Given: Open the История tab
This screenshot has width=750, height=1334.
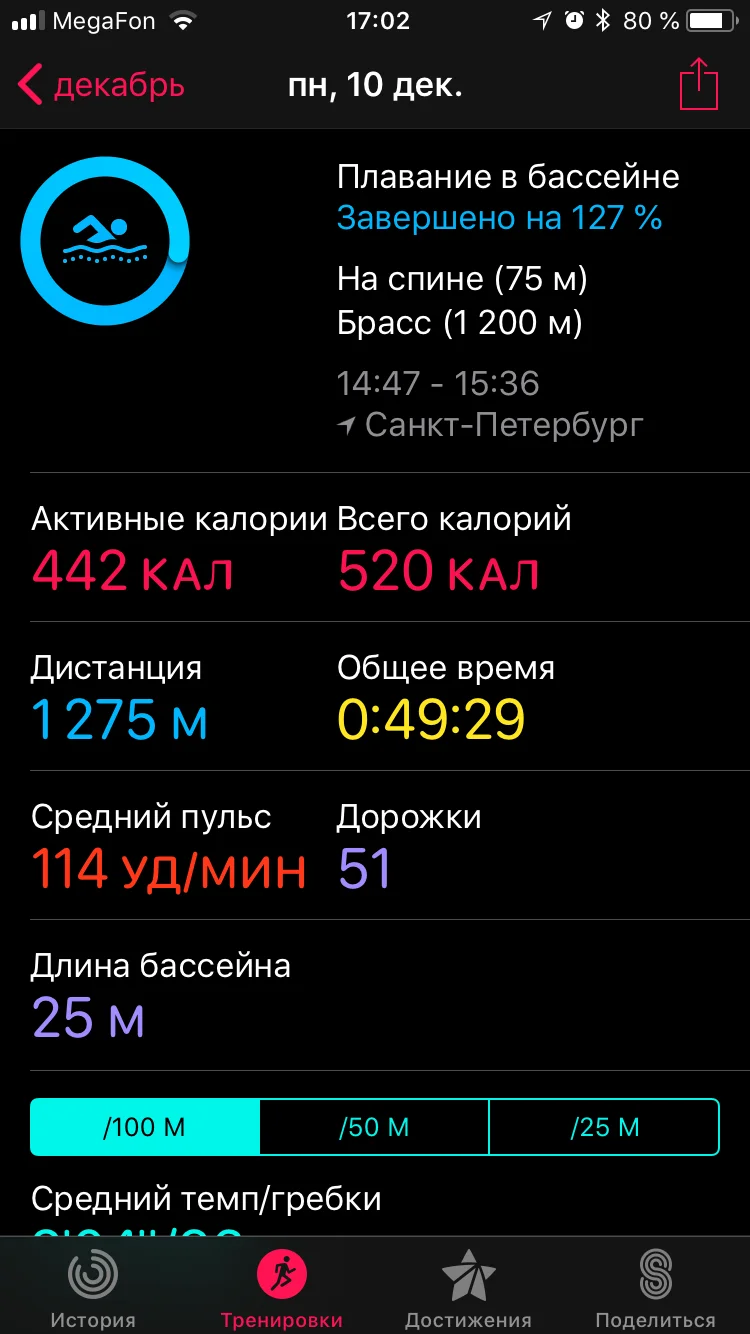Looking at the screenshot, I should pos(94,1289).
